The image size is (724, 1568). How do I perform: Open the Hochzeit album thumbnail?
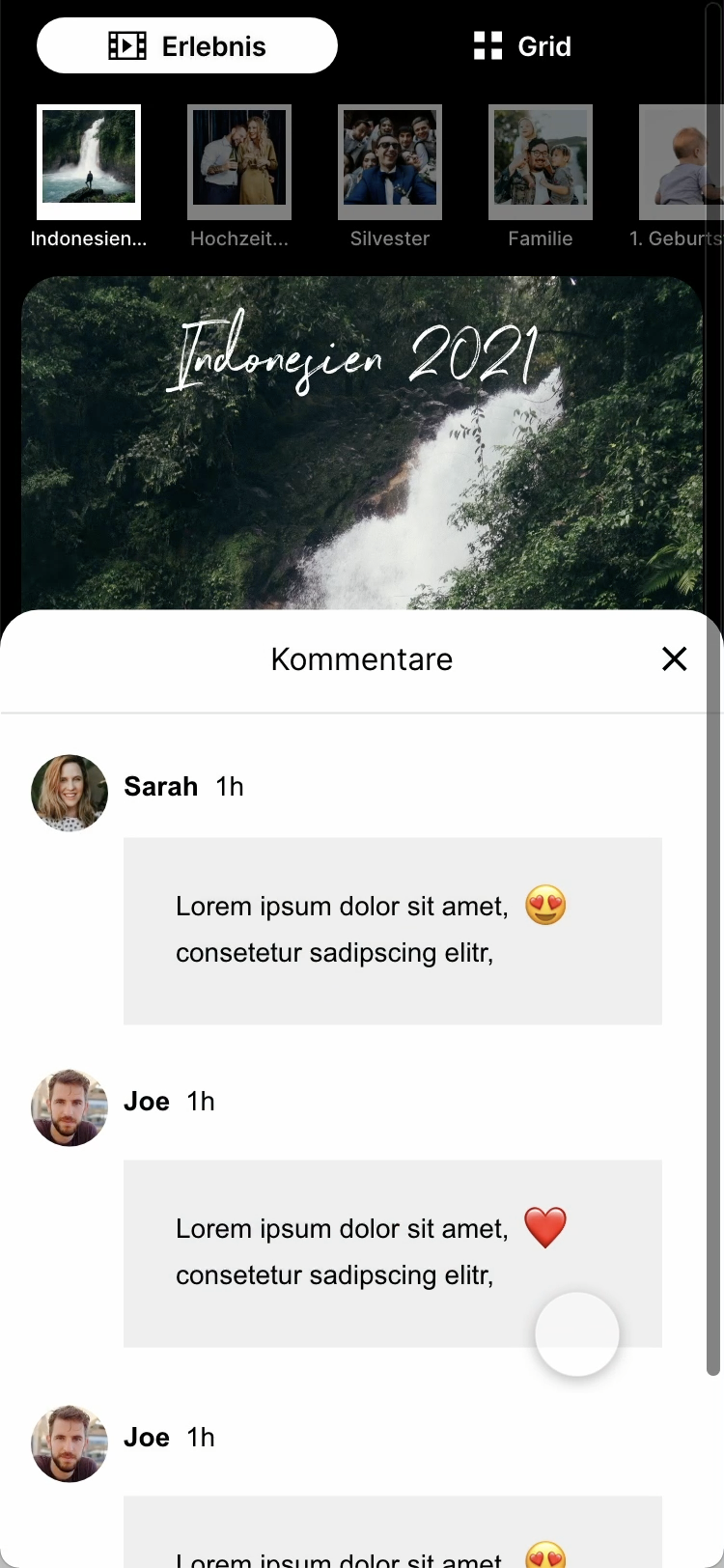coord(239,161)
